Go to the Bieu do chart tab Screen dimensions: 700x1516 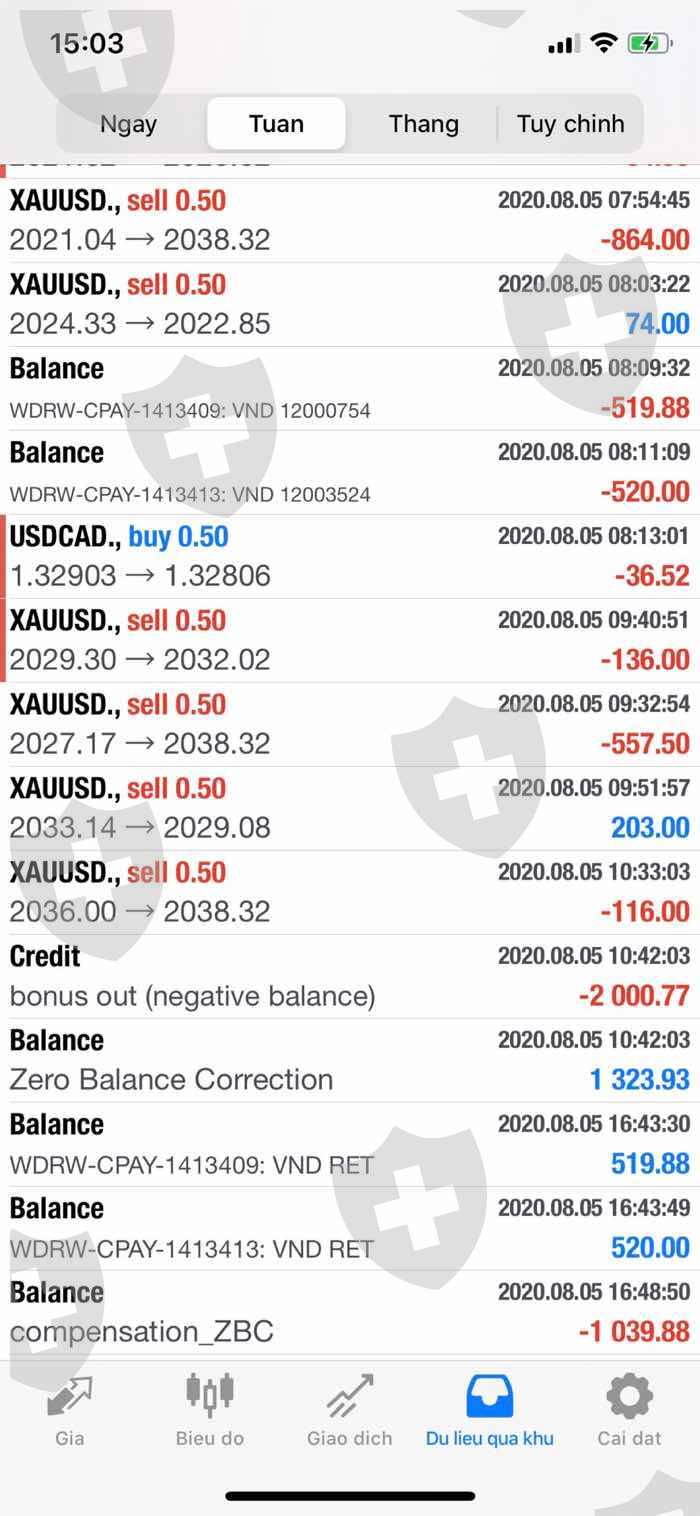coord(210,1410)
